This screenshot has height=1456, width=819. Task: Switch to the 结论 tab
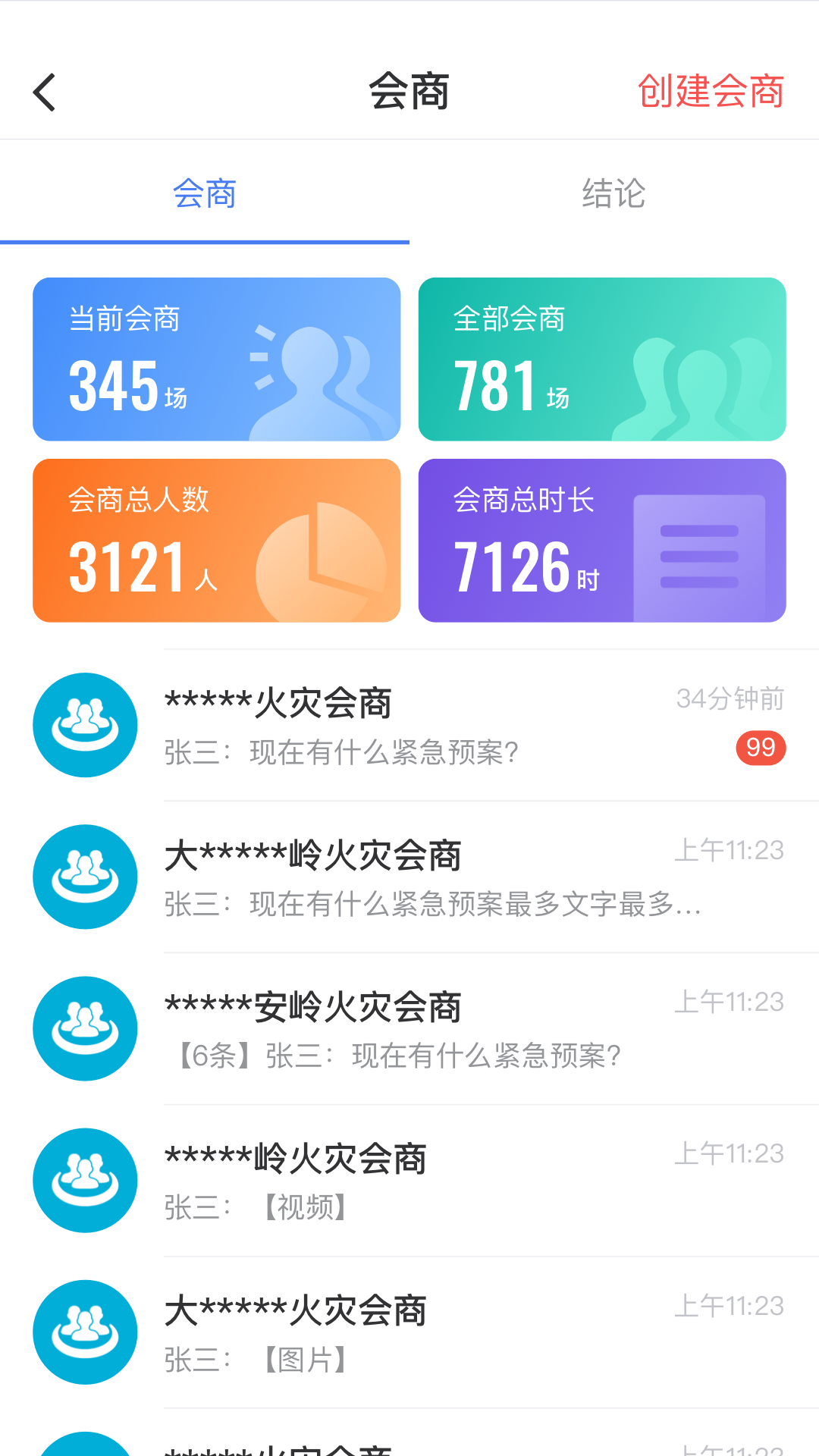point(613,194)
